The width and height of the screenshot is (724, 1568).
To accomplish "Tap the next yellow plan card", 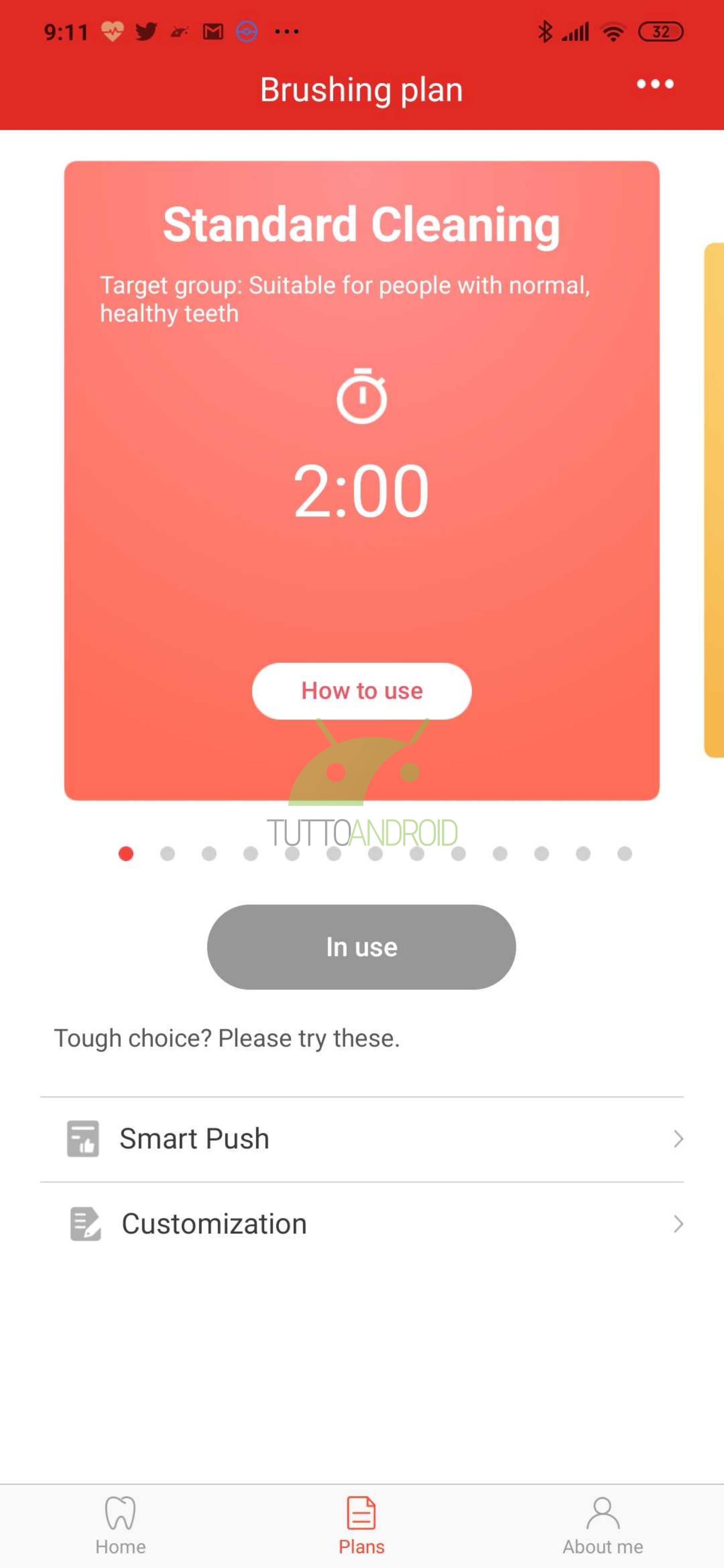I will (x=714, y=500).
